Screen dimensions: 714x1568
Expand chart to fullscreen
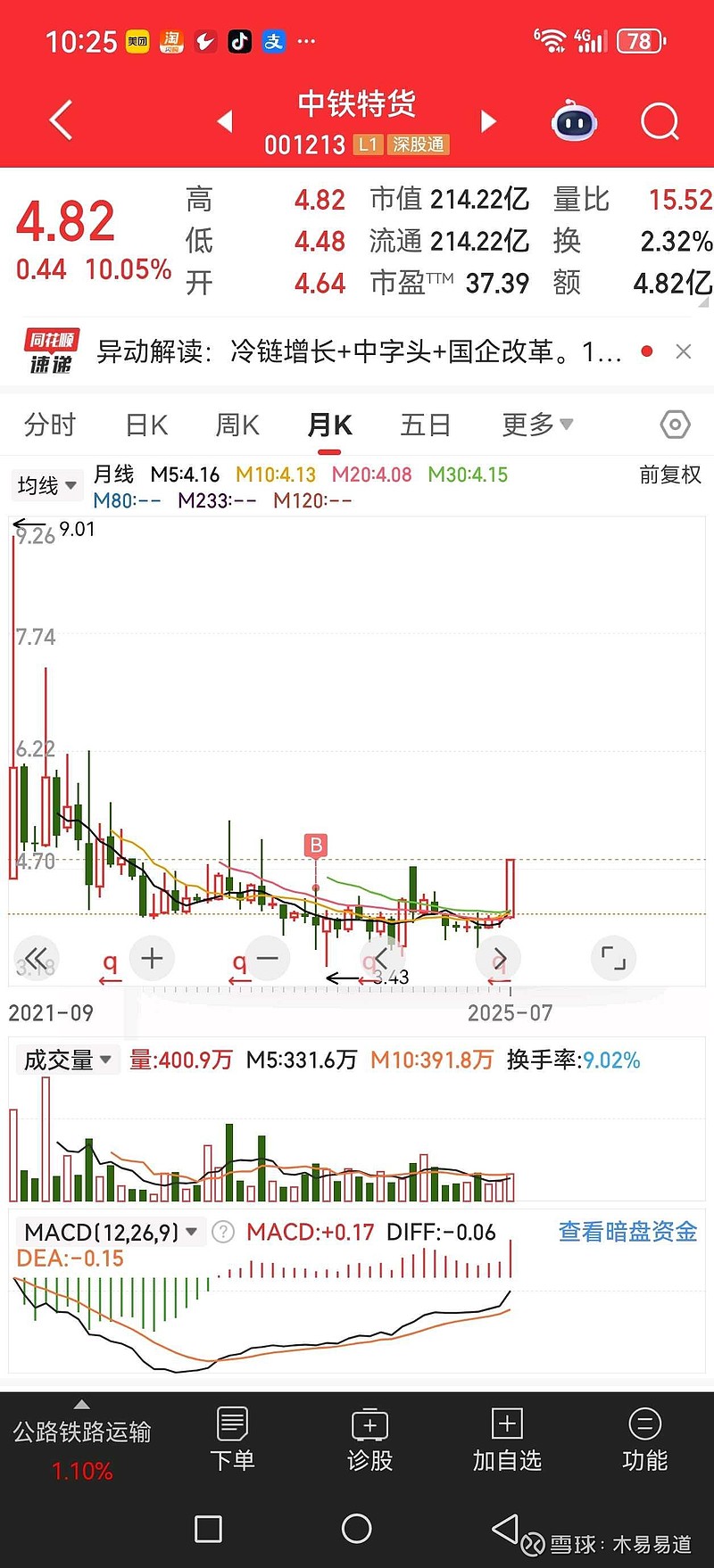coord(613,959)
